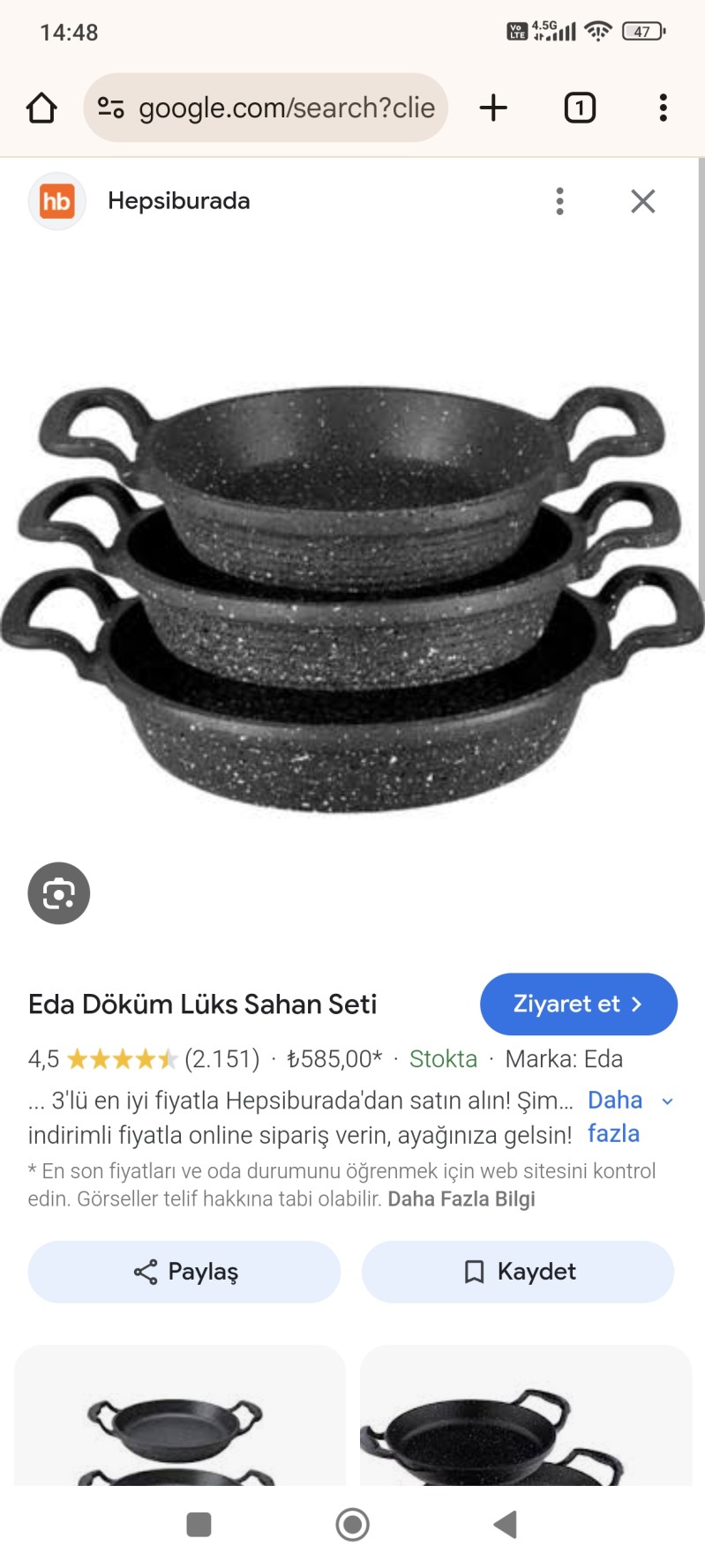Open the image options menu beside Hepsiburada
The image size is (705, 1568).
click(x=559, y=201)
